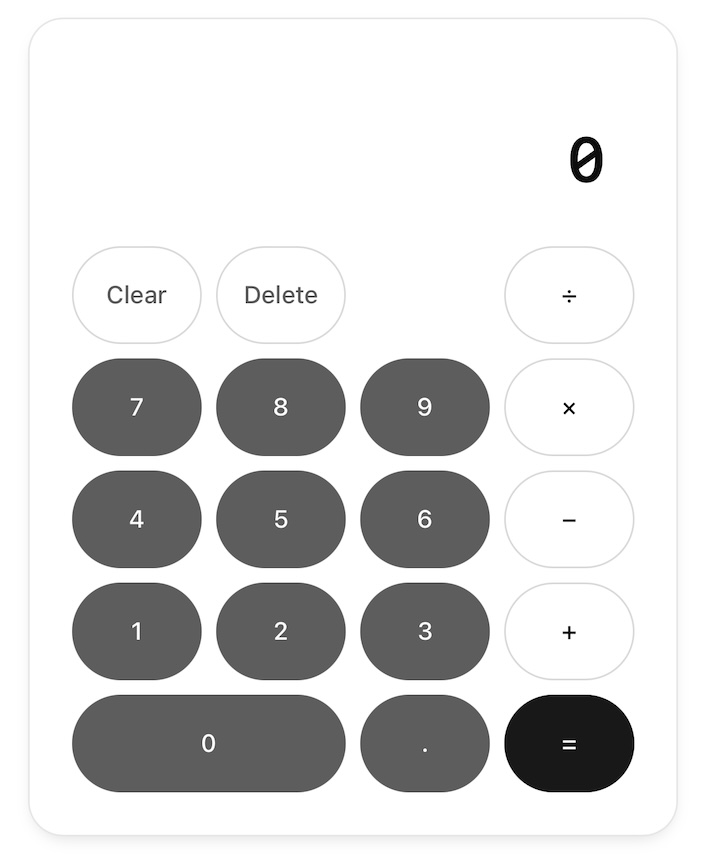Screen dimensions: 706x854
Task: Tap the Clear button
Action: (x=137, y=295)
